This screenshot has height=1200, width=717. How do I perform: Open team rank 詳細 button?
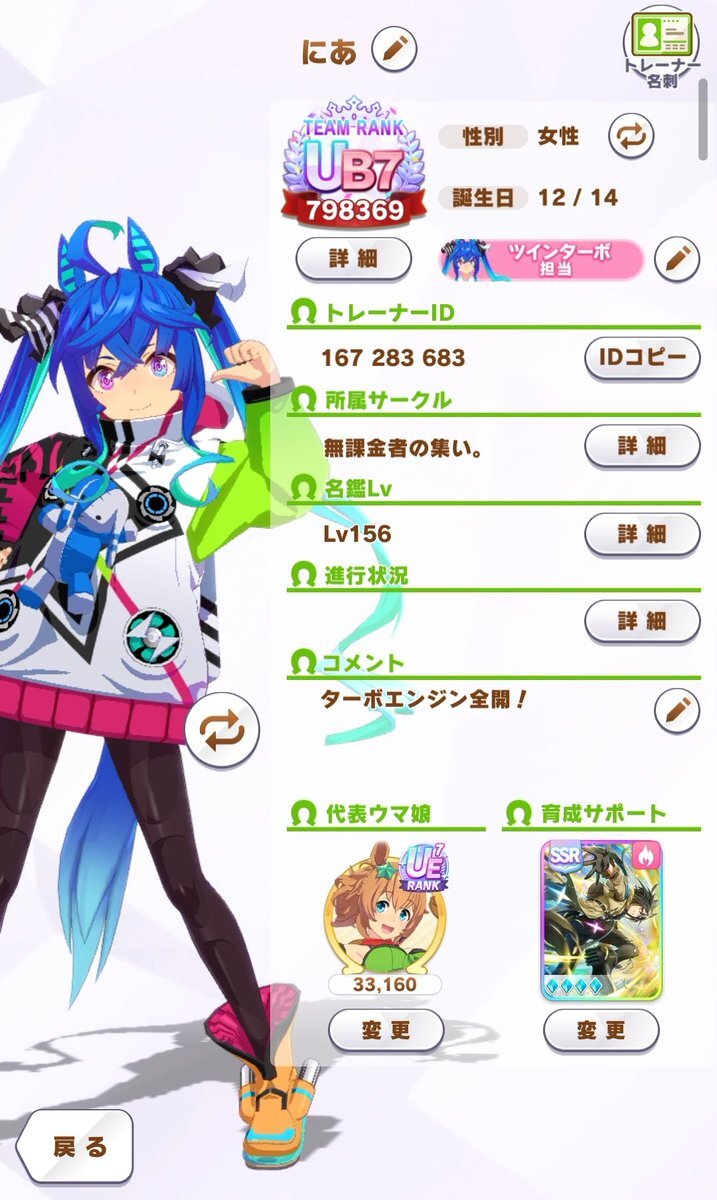[x=353, y=259]
